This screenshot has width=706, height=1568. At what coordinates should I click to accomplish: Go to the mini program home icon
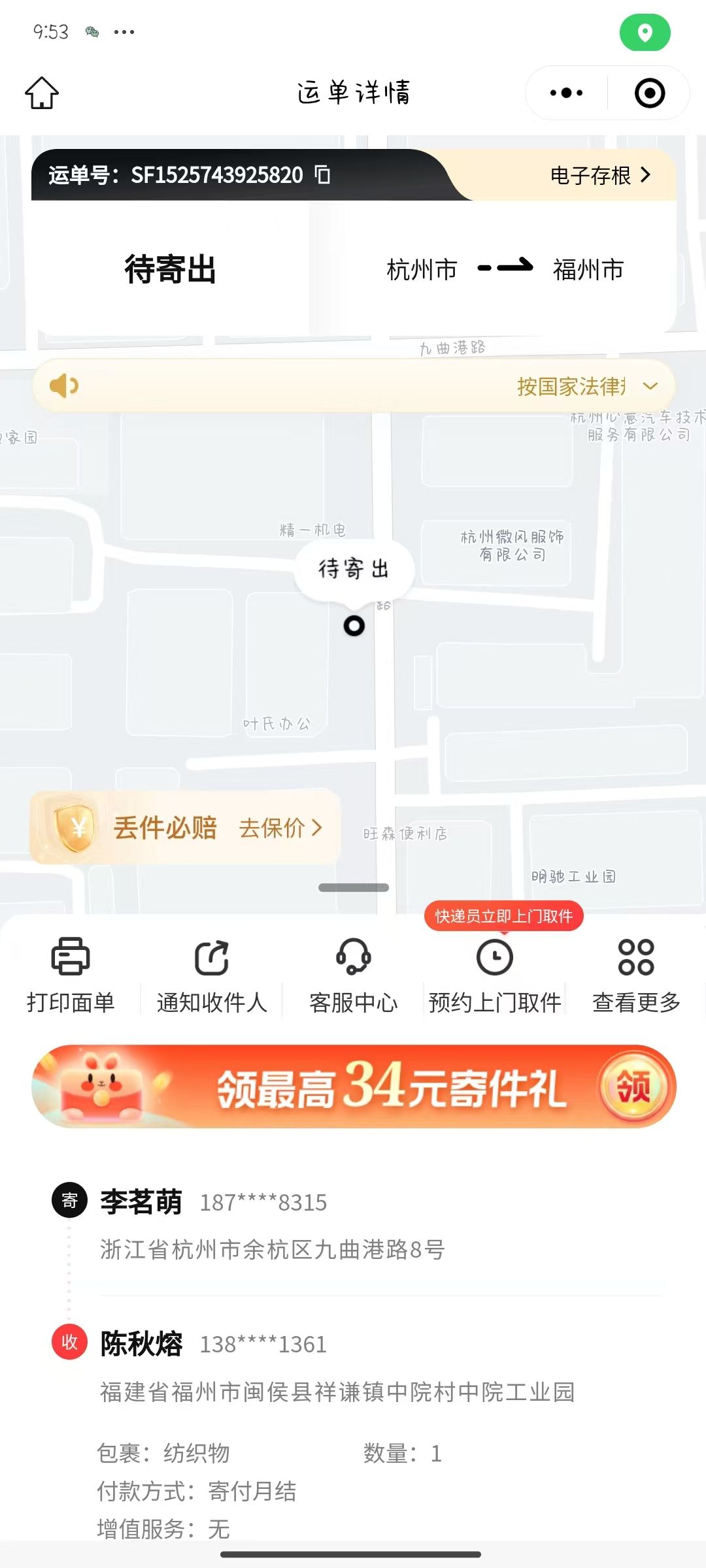point(42,93)
